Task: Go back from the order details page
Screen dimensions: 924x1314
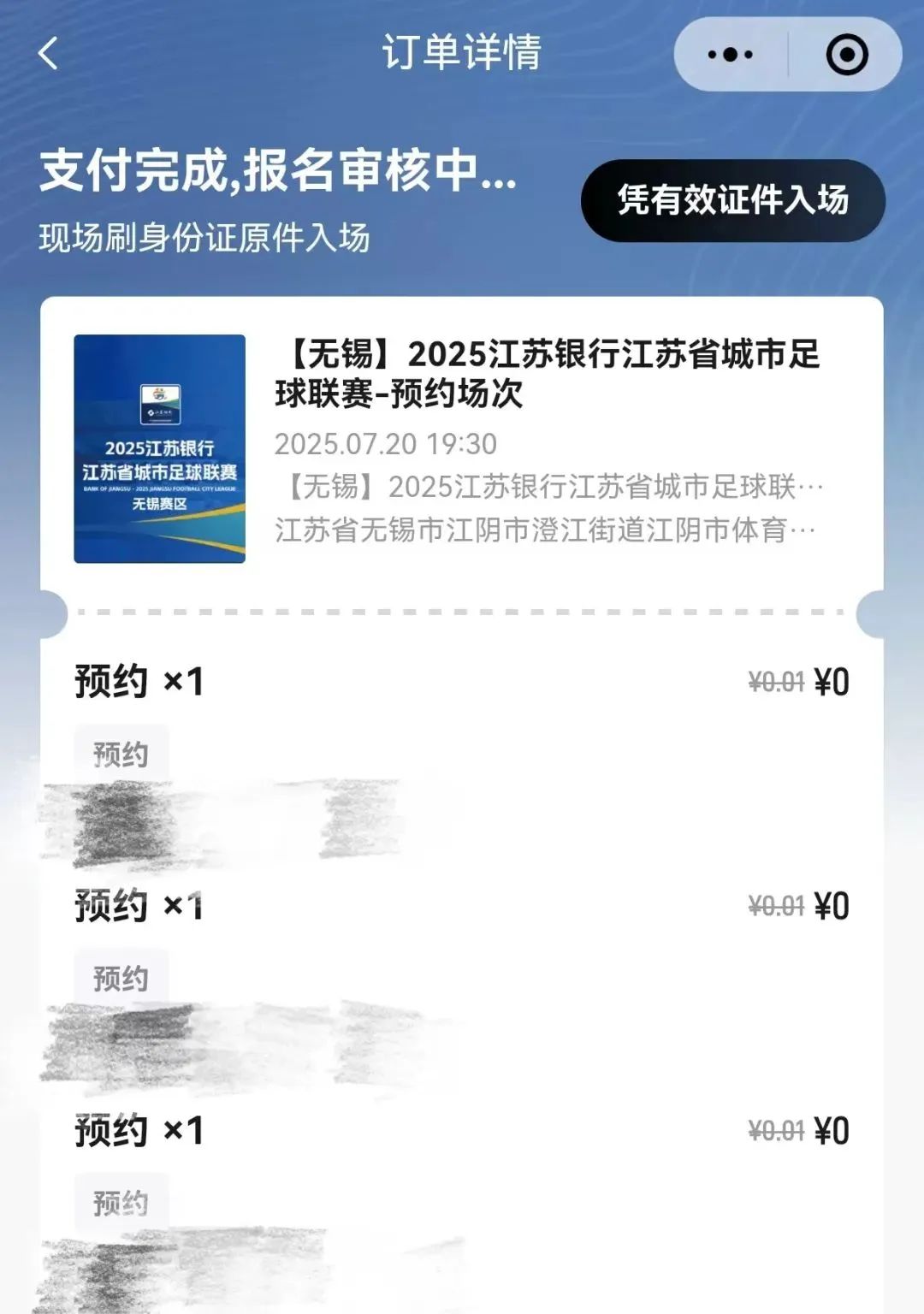Action: tap(49, 54)
